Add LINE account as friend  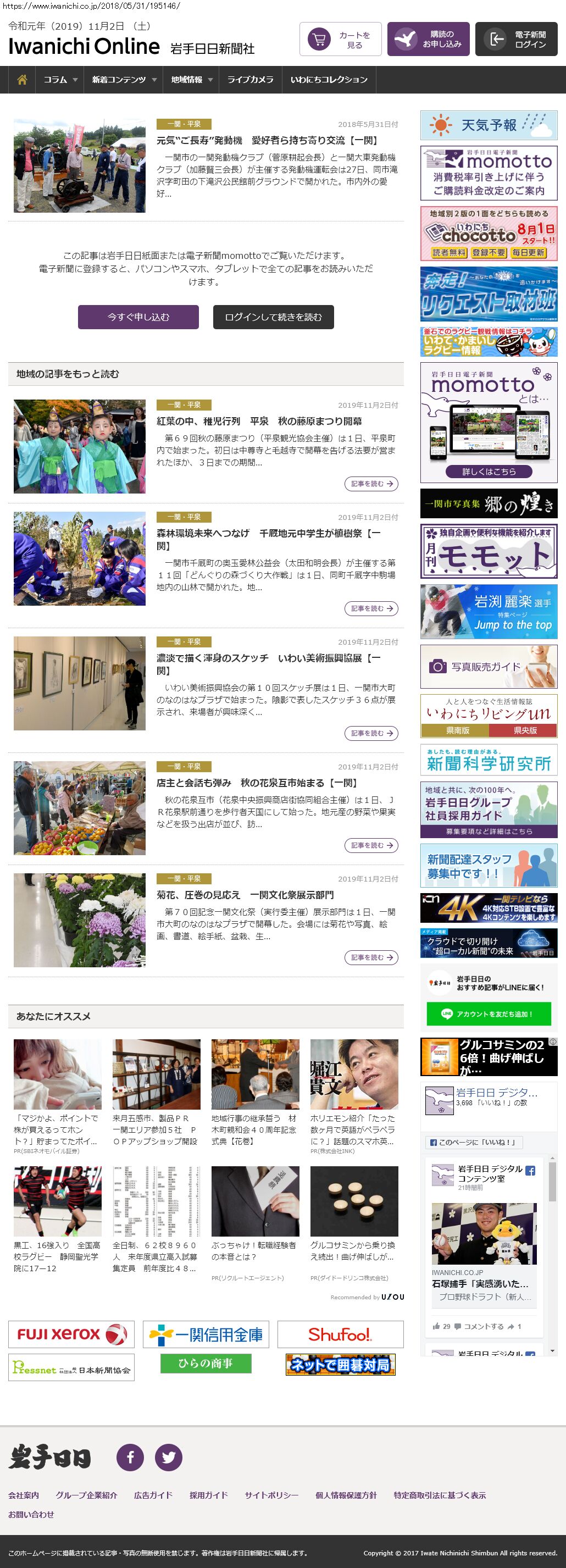point(489,1014)
